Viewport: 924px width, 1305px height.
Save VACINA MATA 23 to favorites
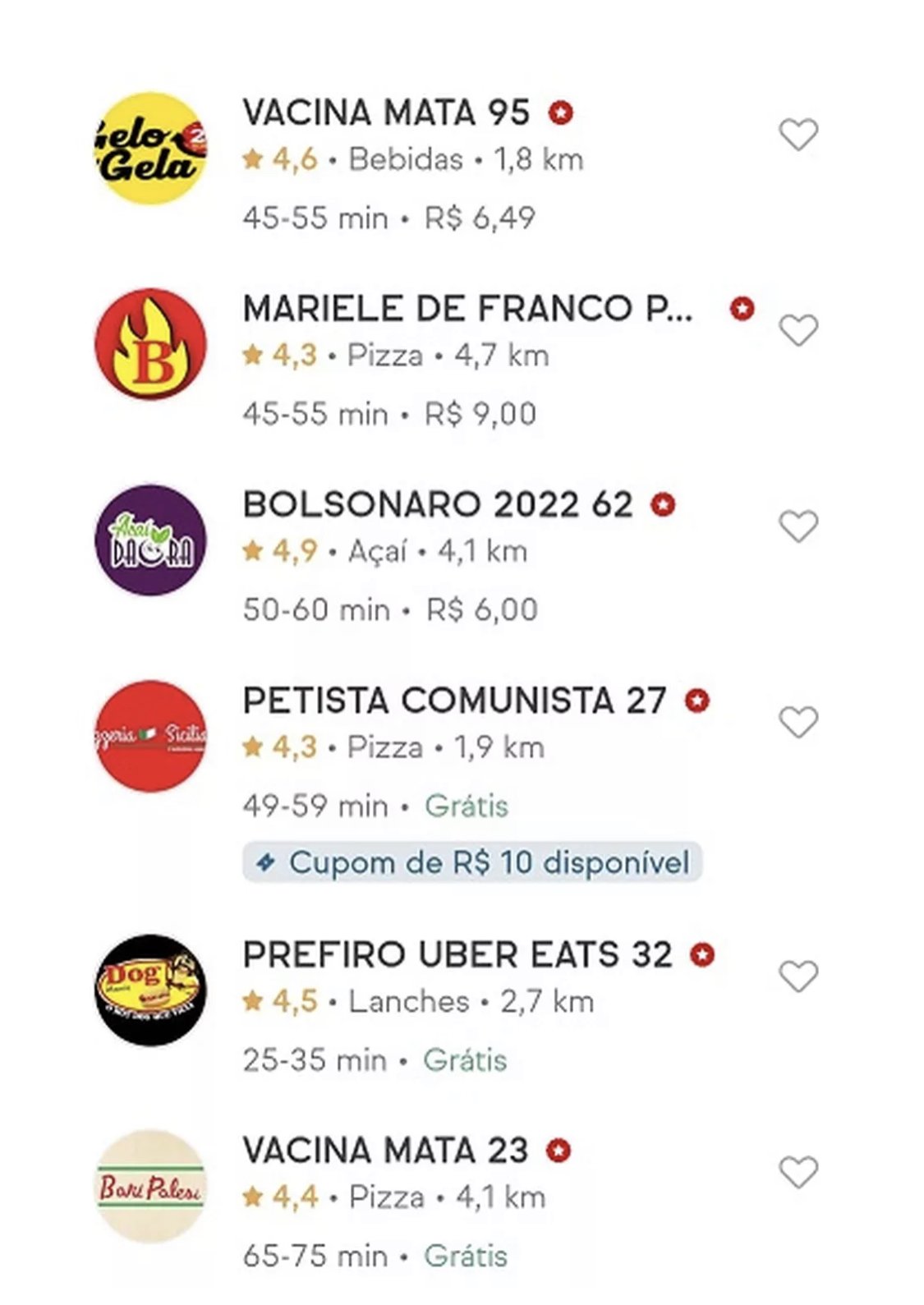pyautogui.click(x=798, y=1172)
